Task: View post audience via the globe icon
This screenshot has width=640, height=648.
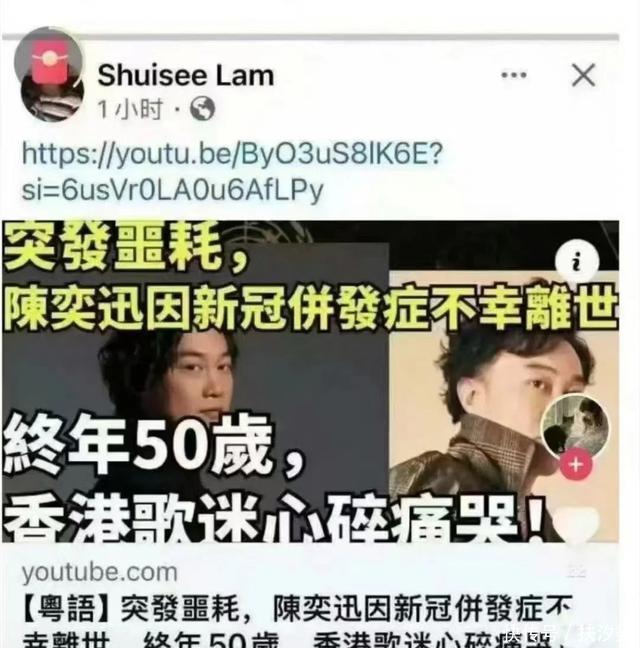Action: click(203, 110)
